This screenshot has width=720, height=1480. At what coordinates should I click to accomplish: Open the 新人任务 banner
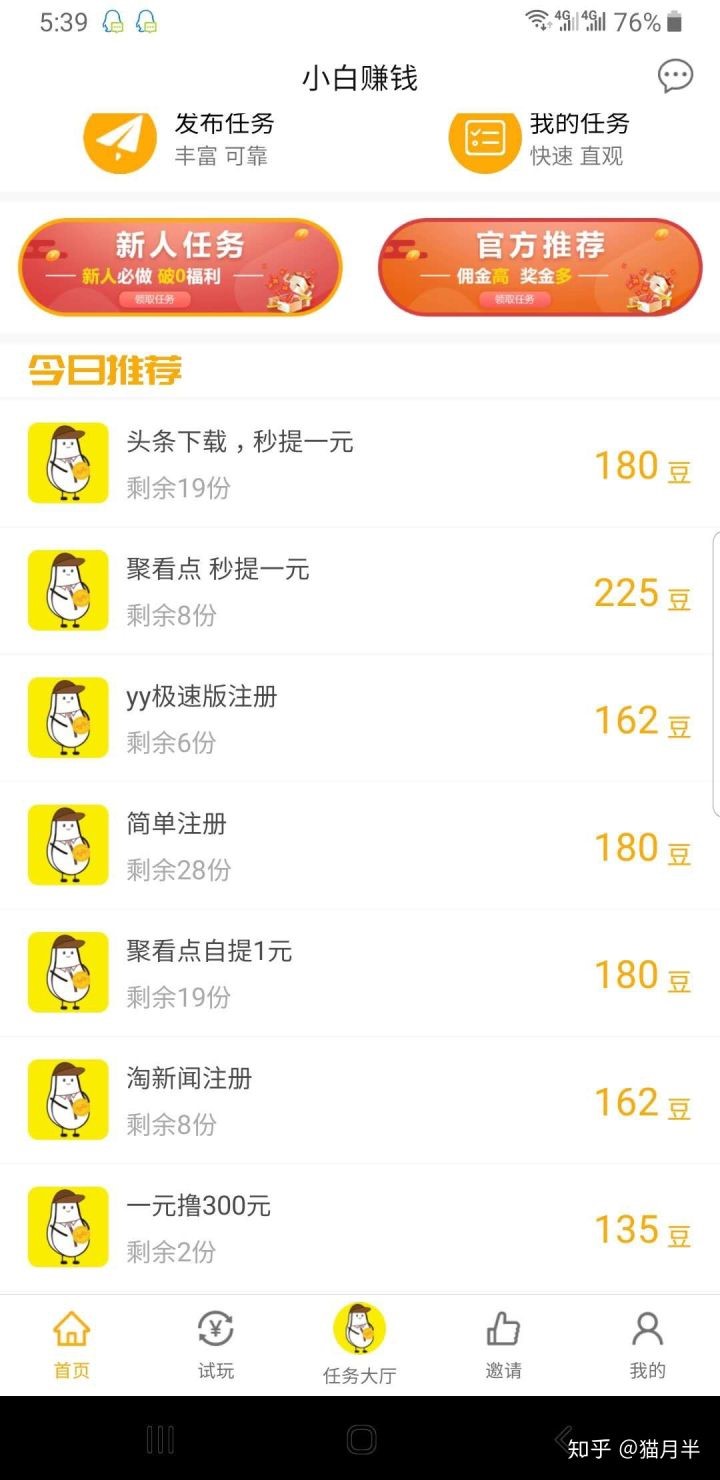click(x=181, y=266)
